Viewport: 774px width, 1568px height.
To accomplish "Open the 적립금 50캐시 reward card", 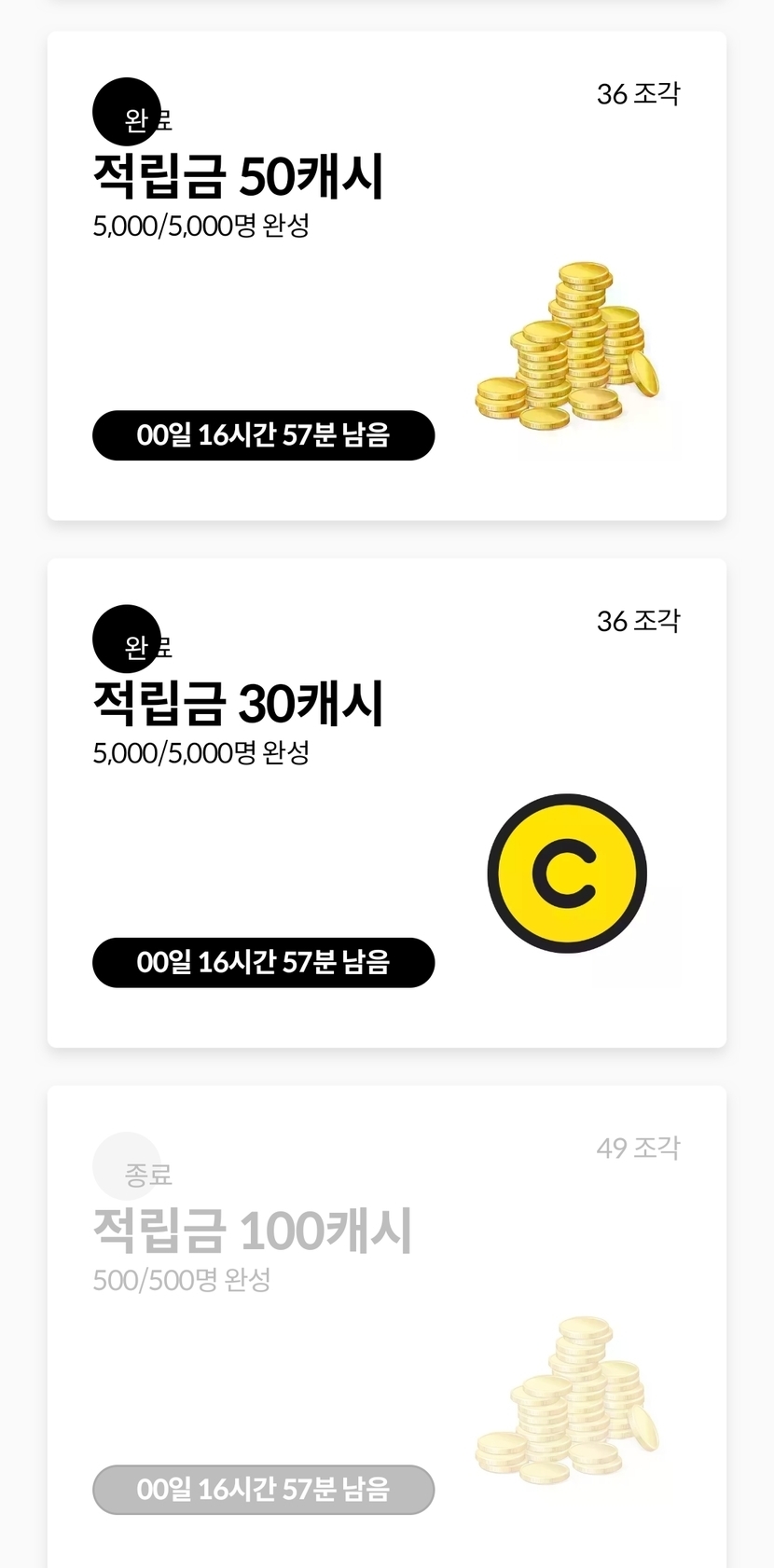I will pyautogui.click(x=386, y=276).
